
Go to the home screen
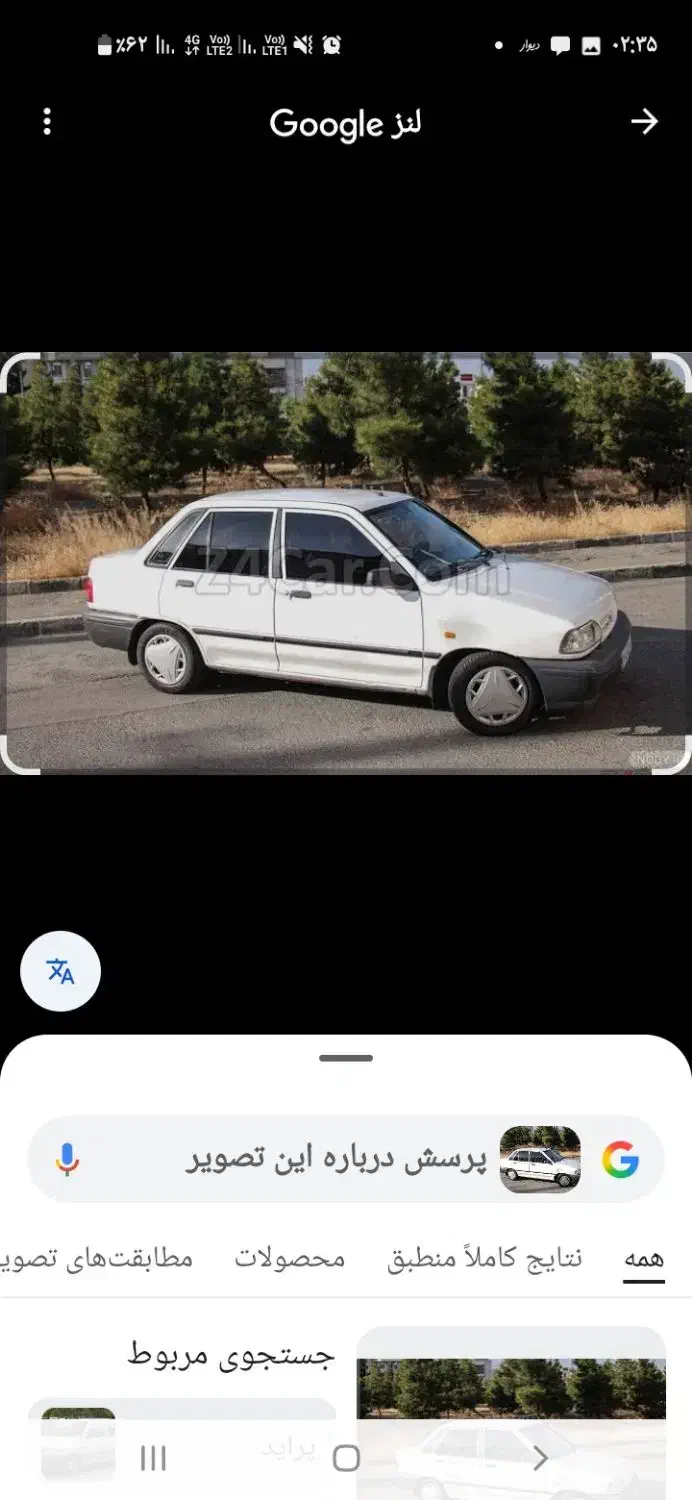click(346, 1458)
